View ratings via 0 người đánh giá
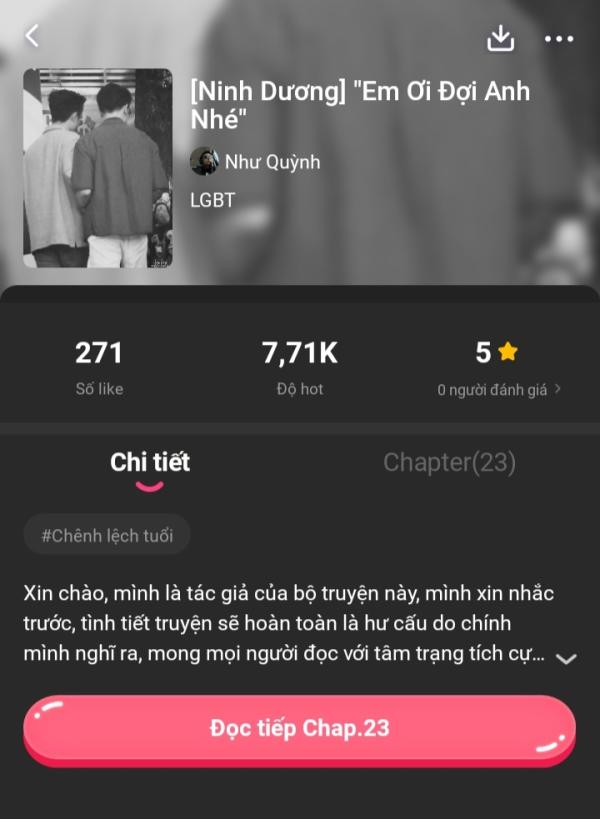This screenshot has height=819, width=600. (x=498, y=390)
